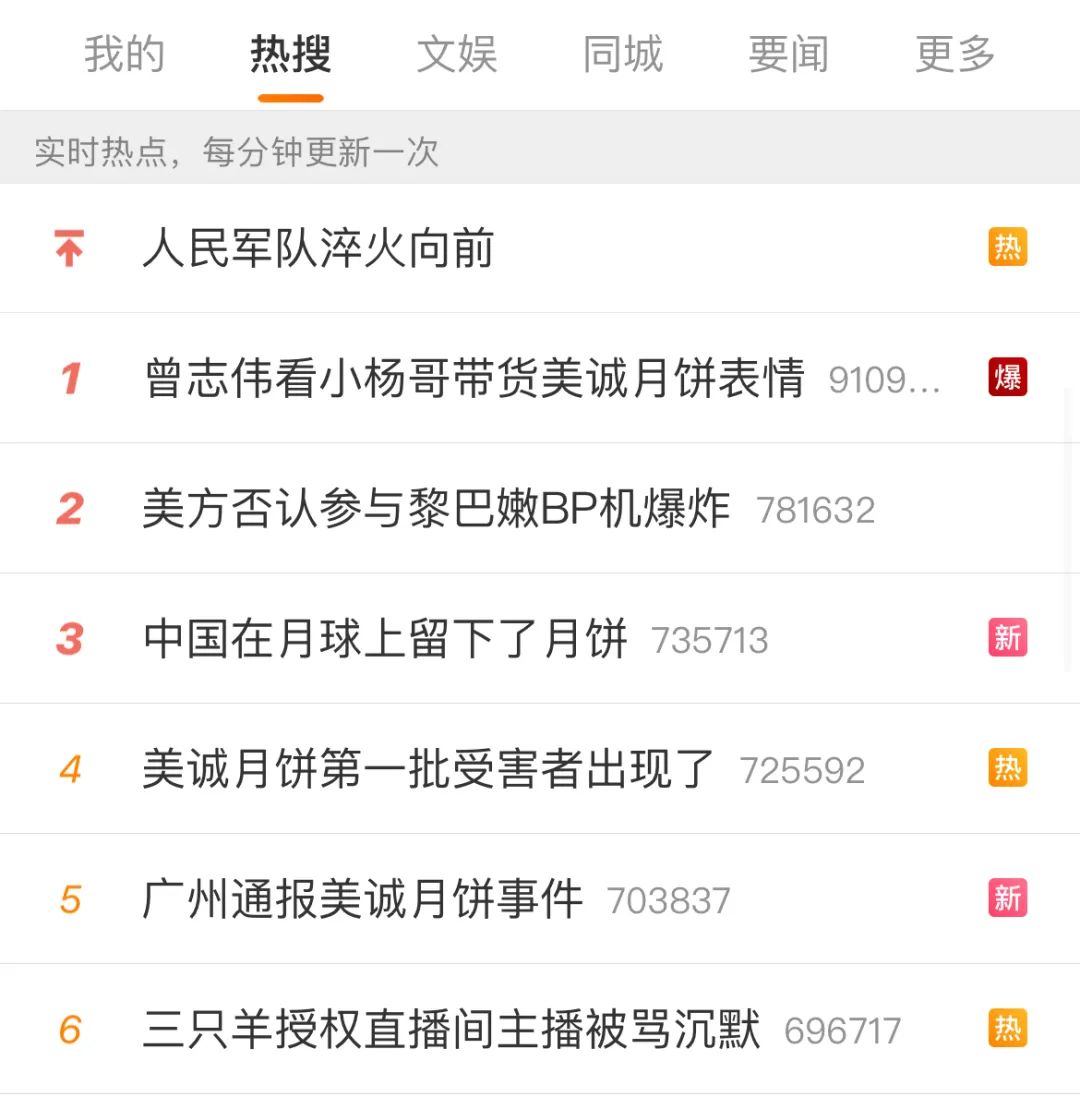Open topic 广州通报美诚月饼事件
Image resolution: width=1080 pixels, height=1097 pixels.
[x=362, y=899]
